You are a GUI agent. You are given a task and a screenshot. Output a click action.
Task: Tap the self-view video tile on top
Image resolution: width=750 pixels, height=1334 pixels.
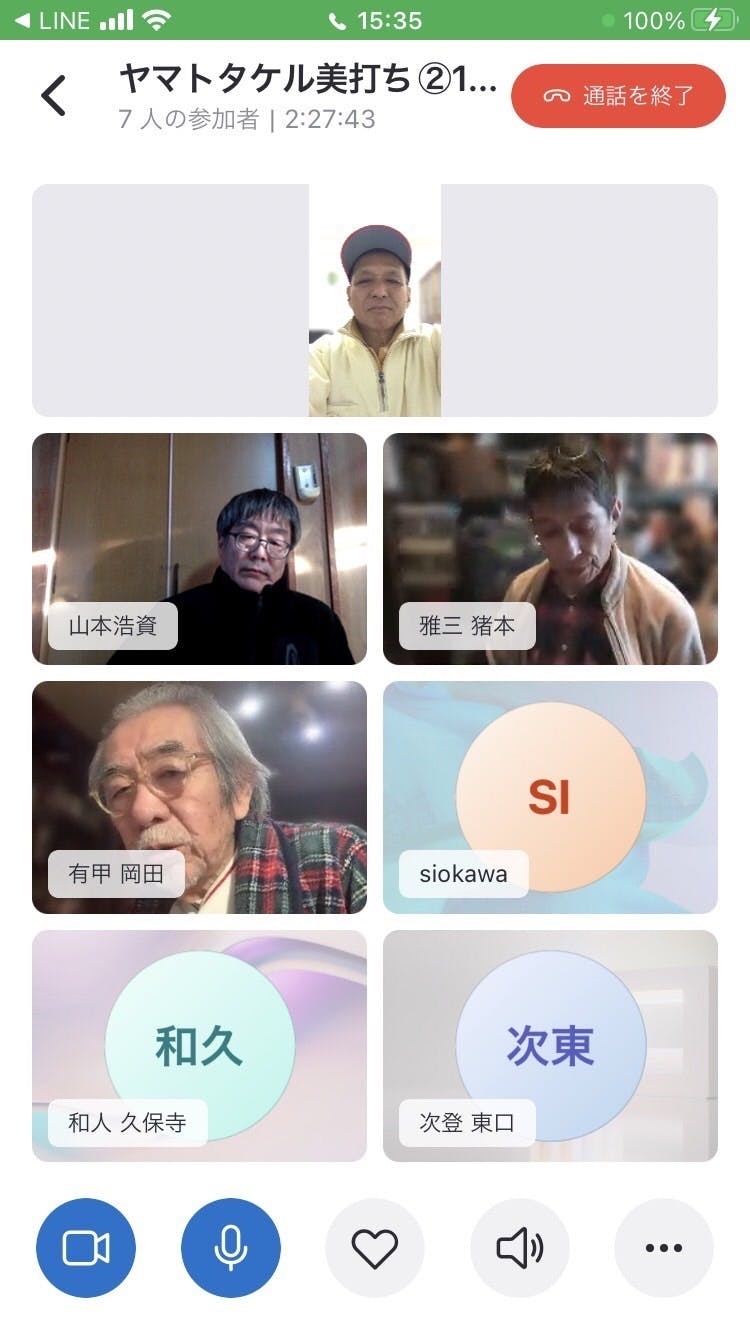pos(375,300)
